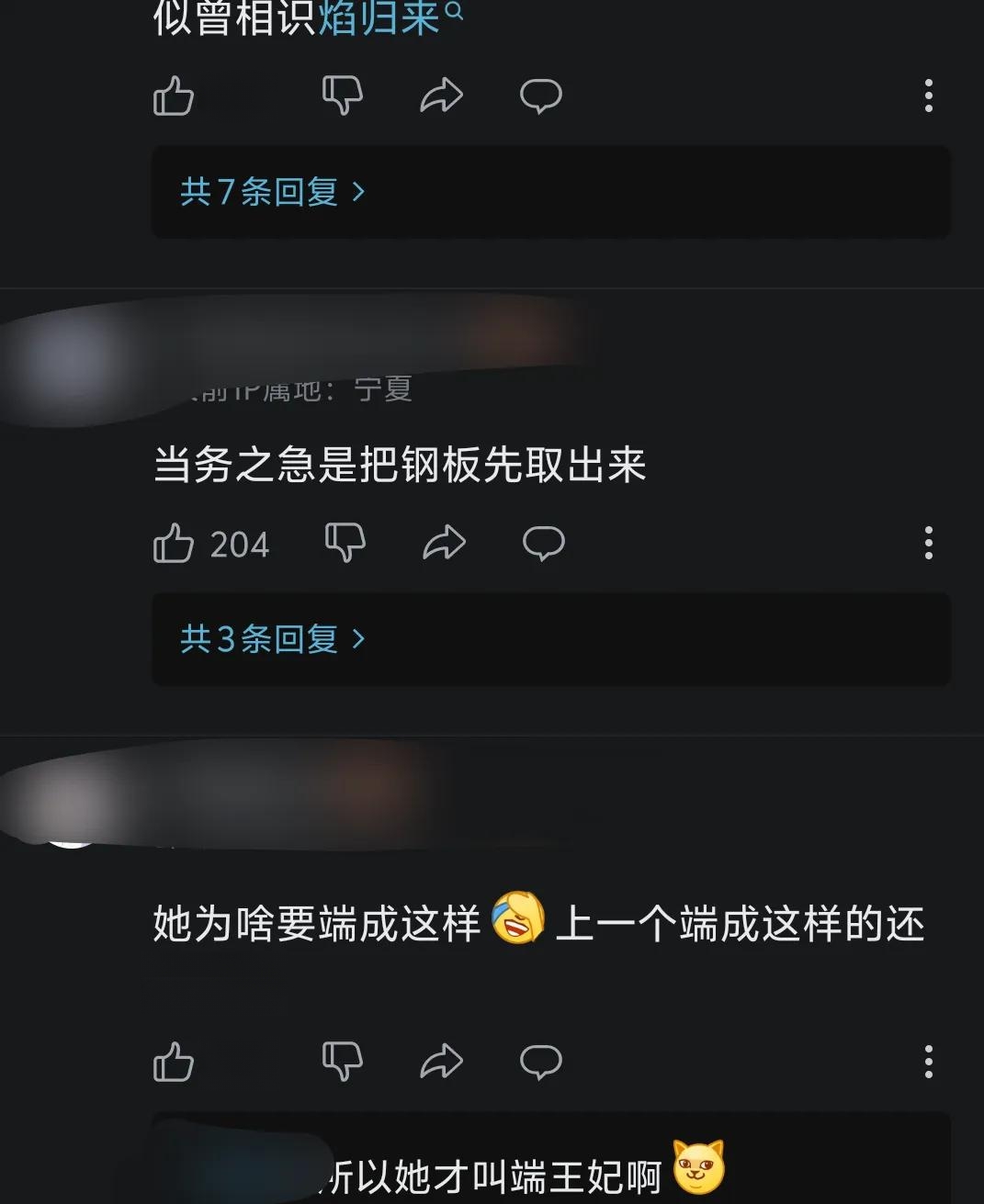Image resolution: width=984 pixels, height=1204 pixels.
Task: Like the comment above 共7条回复
Action: coord(174,96)
